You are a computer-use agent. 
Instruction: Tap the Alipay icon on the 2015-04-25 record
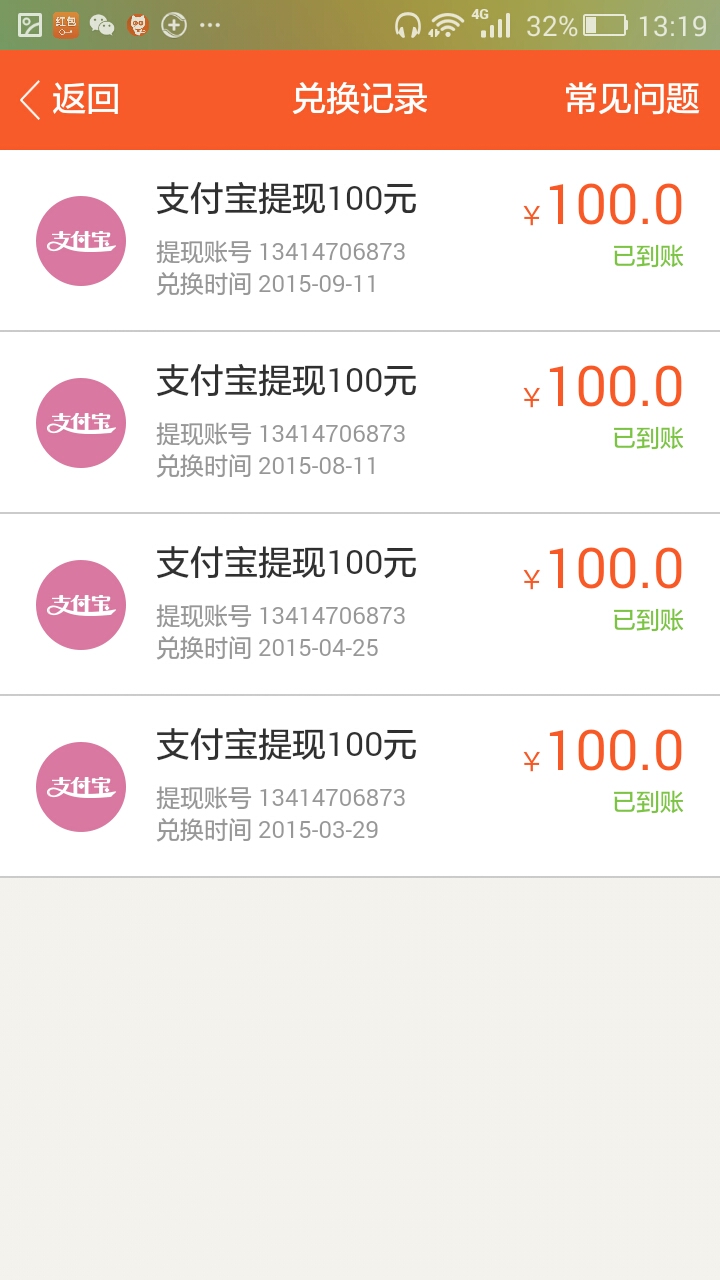click(x=80, y=604)
